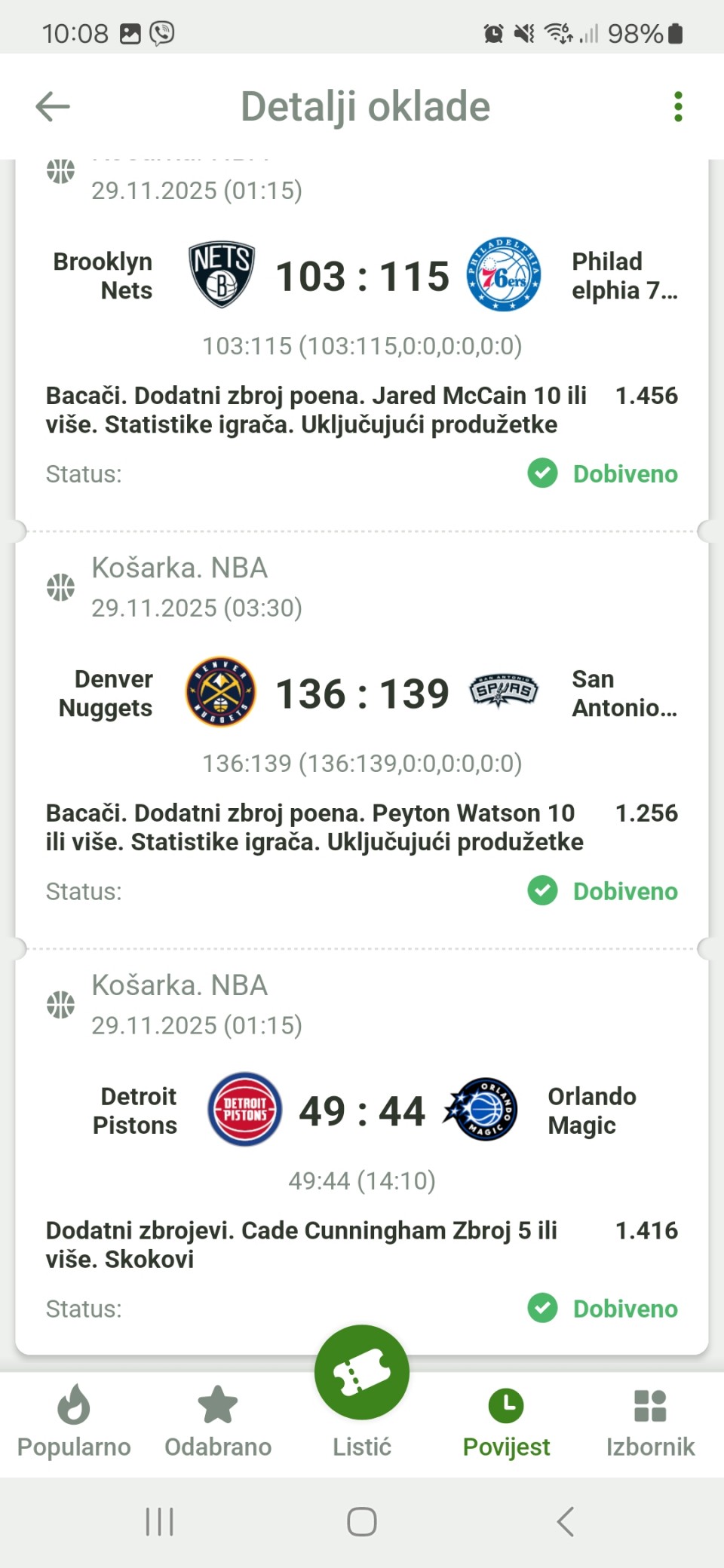Open the Brooklyn Nets vs Philadelphia match
The height and width of the screenshot is (1568, 724).
(x=362, y=276)
